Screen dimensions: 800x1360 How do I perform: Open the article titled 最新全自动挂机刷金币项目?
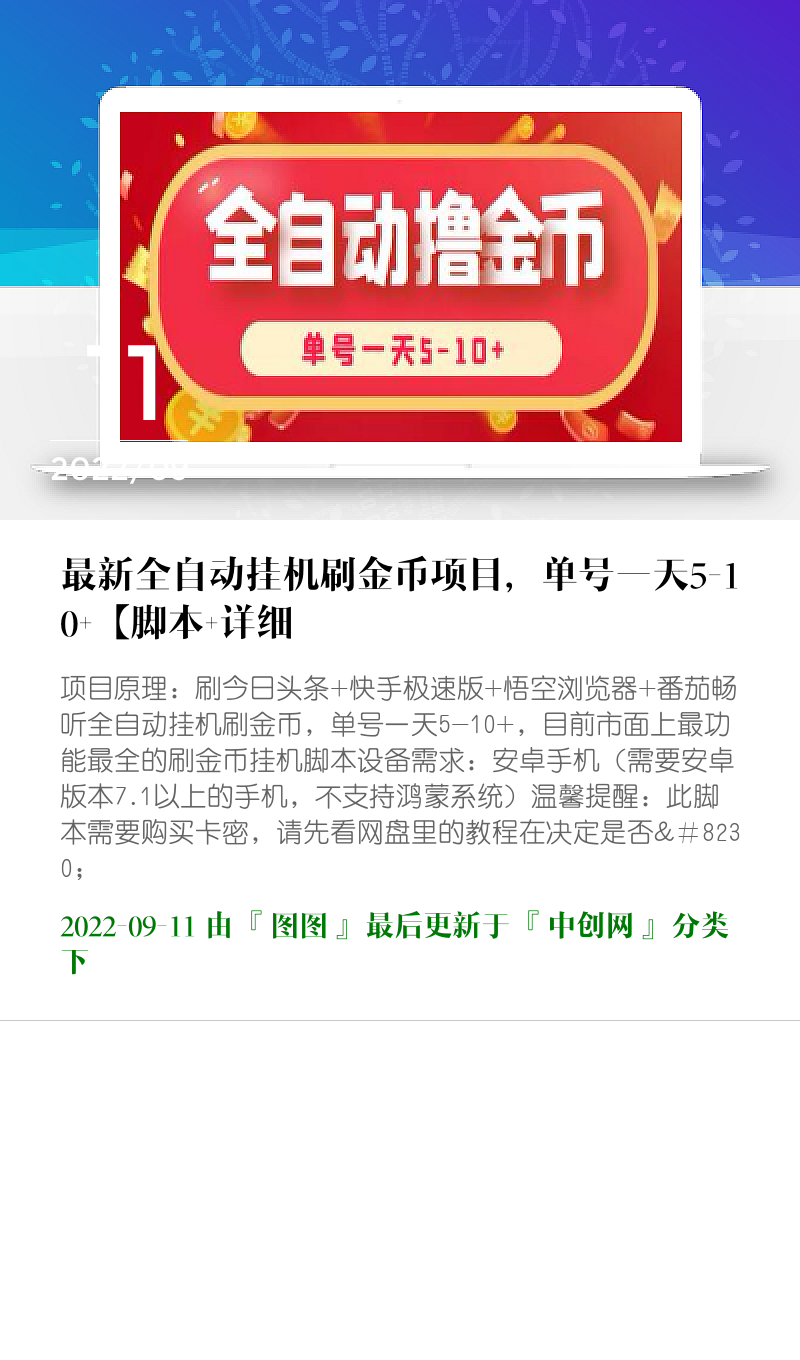[400, 599]
